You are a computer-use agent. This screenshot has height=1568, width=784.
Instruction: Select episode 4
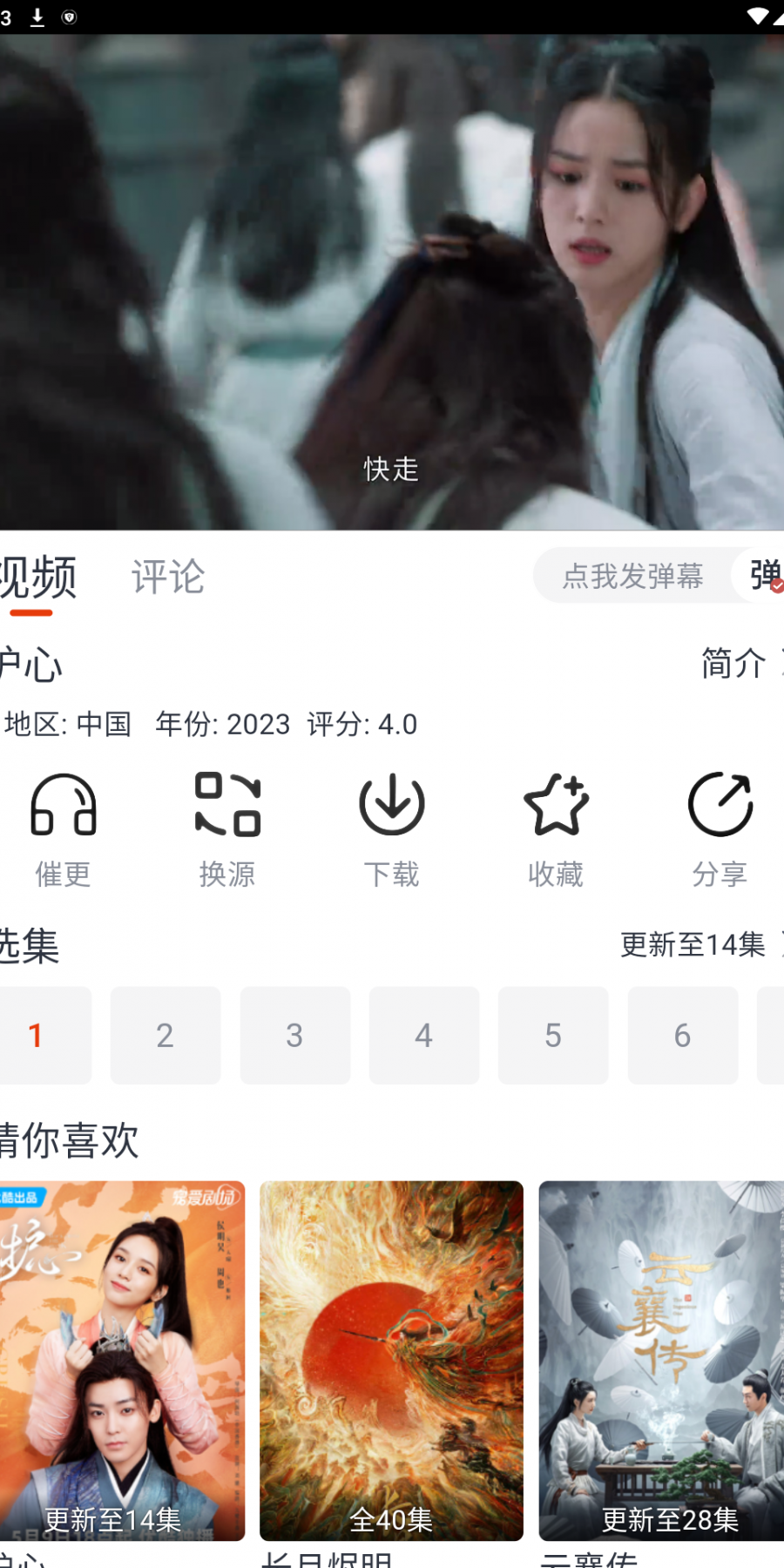(x=423, y=1035)
